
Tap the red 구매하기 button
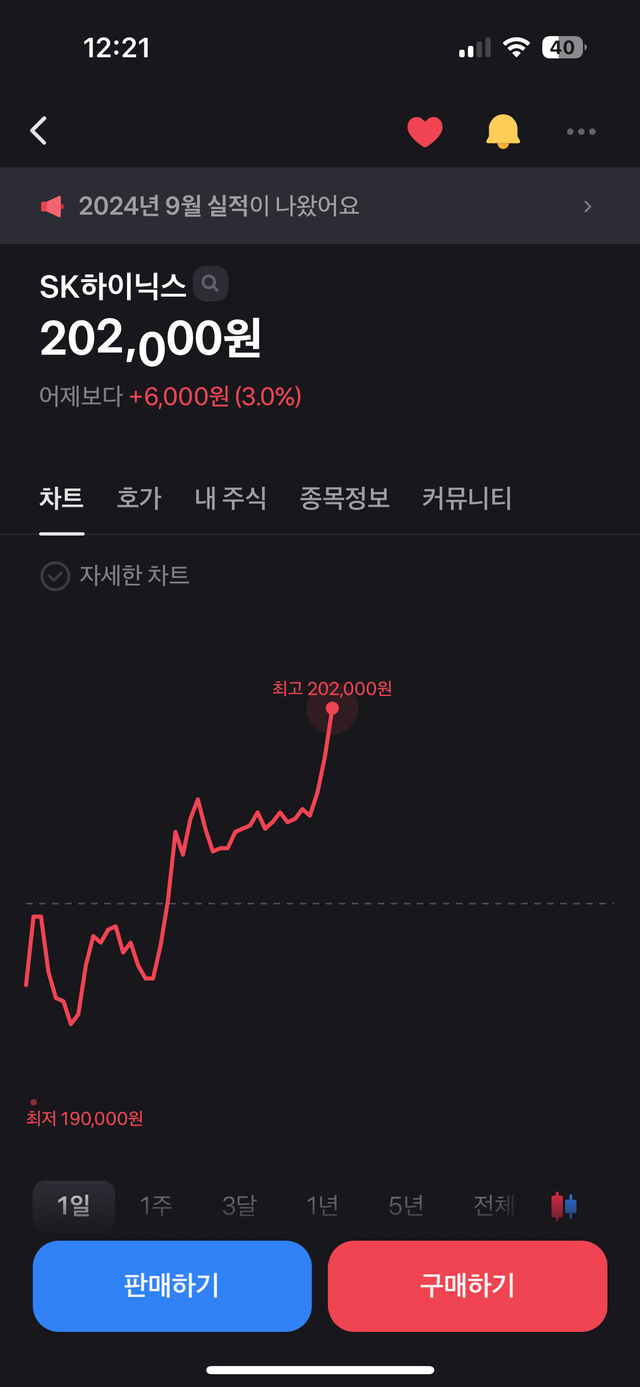pos(467,1286)
